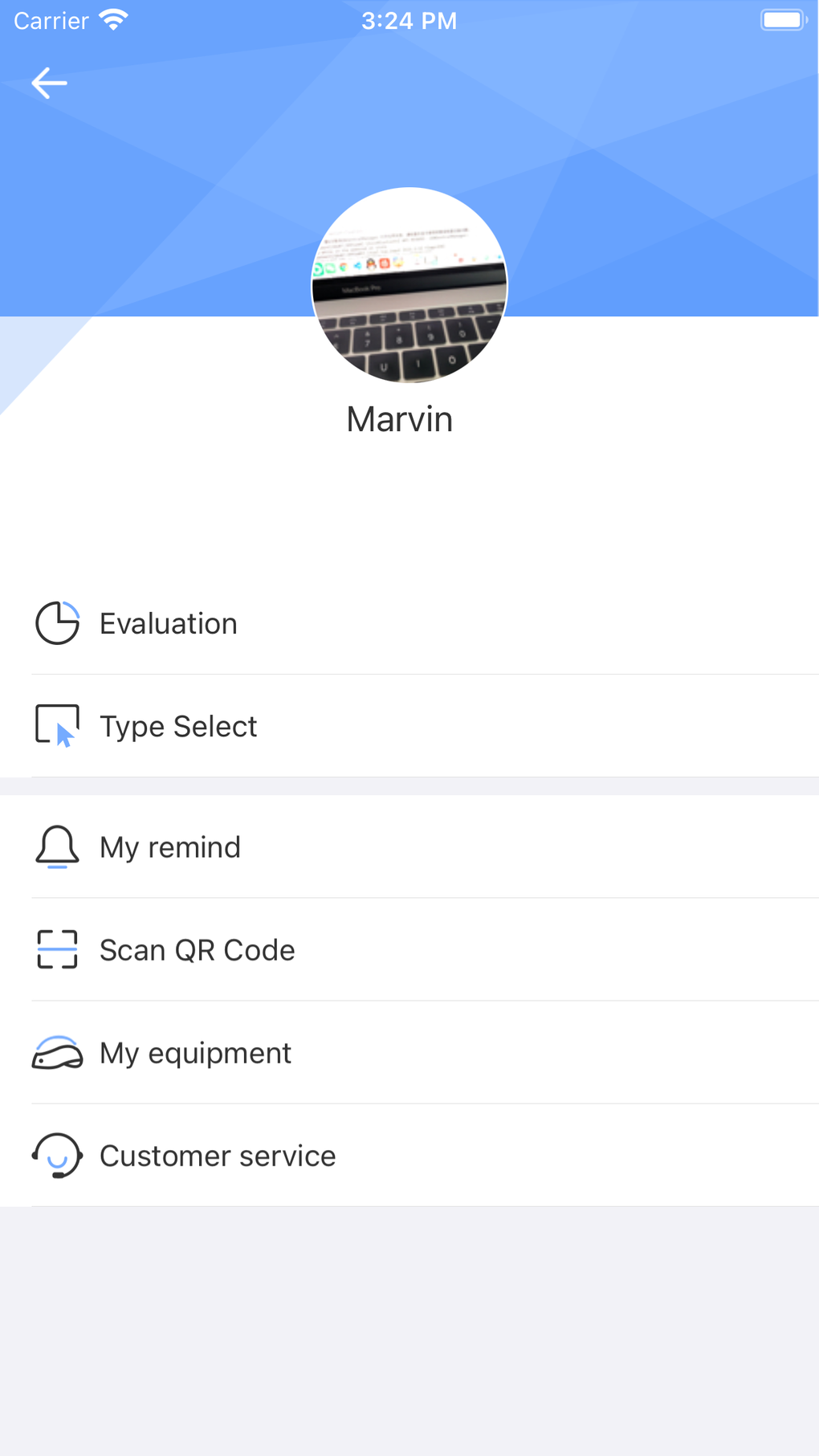View My remind notifications
The image size is (819, 1456).
point(170,847)
